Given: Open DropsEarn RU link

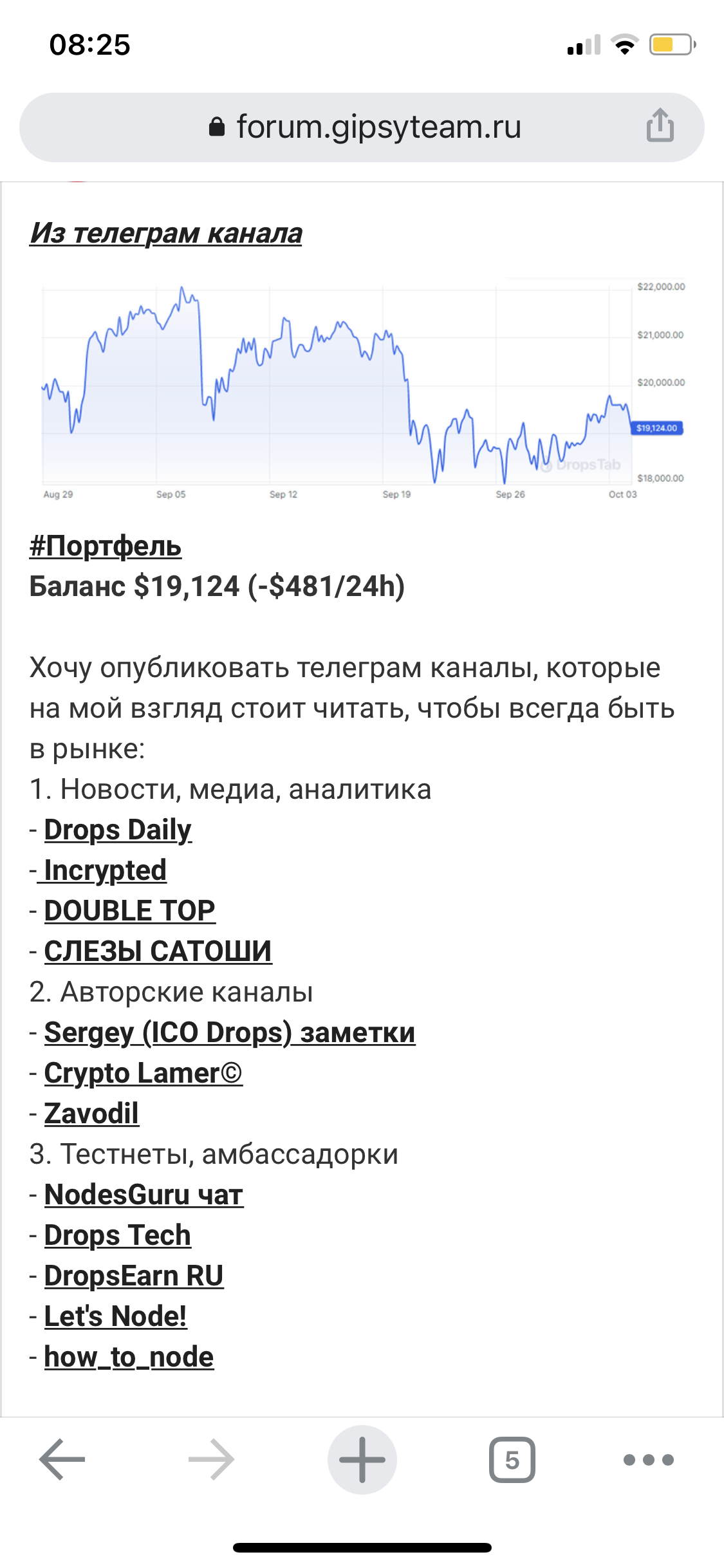Looking at the screenshot, I should (134, 1276).
